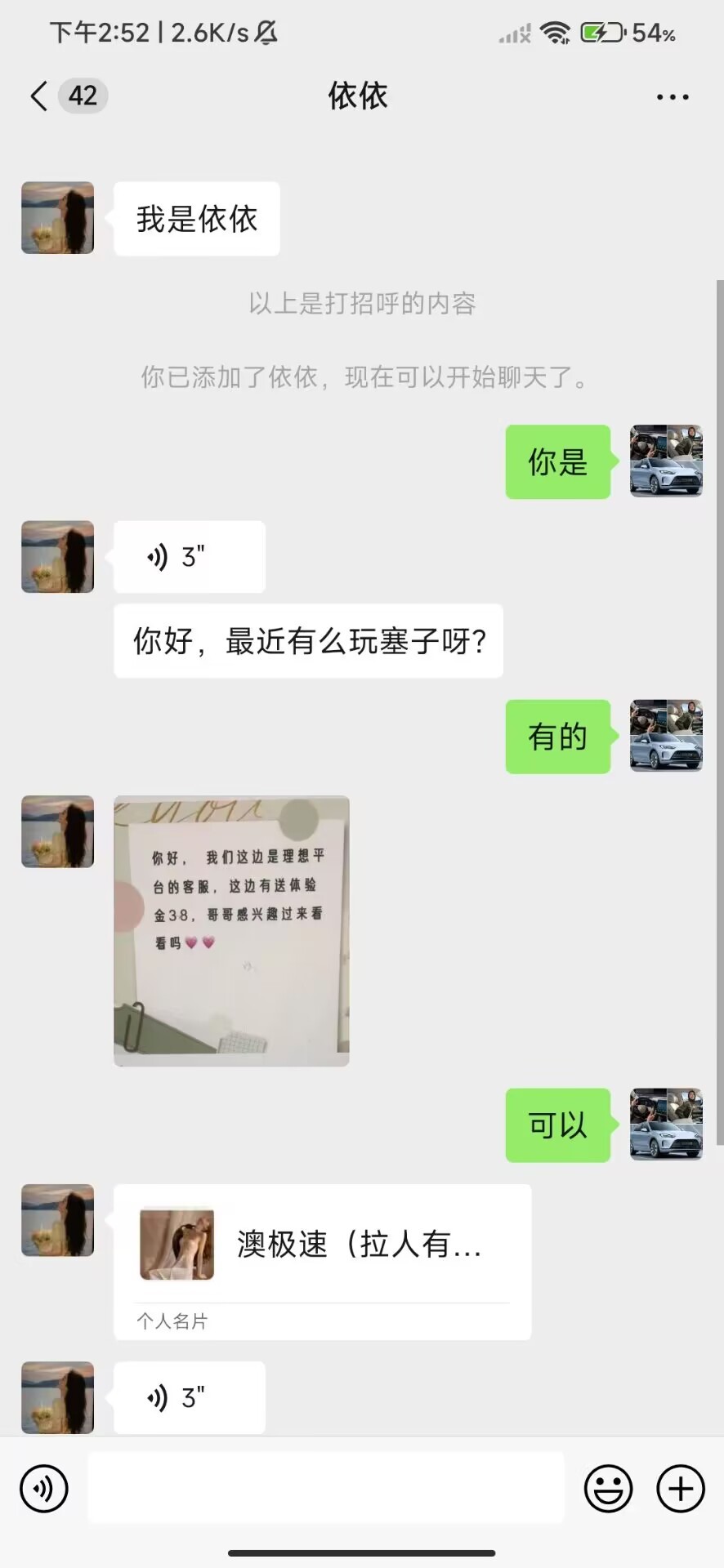Play the first 3-second voice message
Screen dimensions: 724x1568
click(189, 557)
